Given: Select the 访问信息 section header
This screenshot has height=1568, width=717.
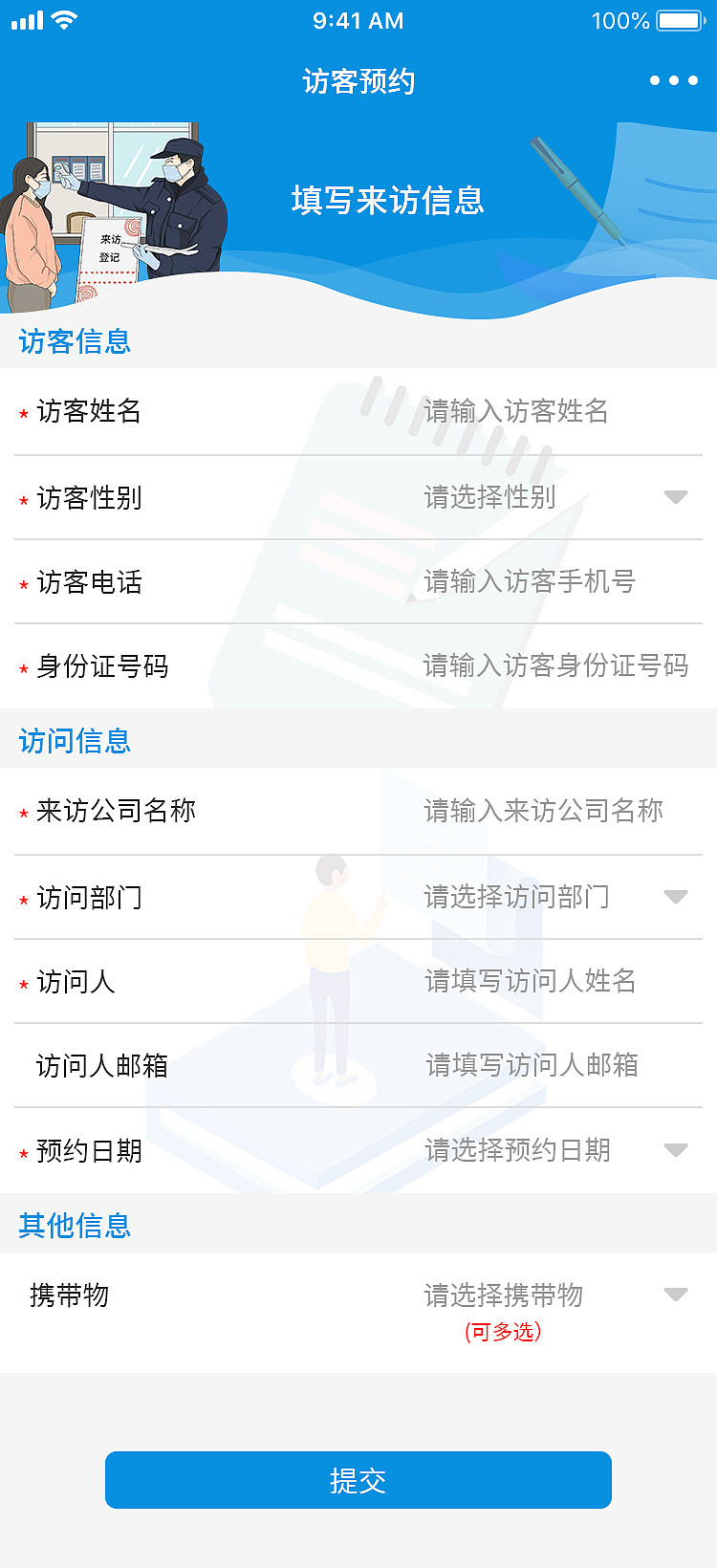Looking at the screenshot, I should 75,741.
